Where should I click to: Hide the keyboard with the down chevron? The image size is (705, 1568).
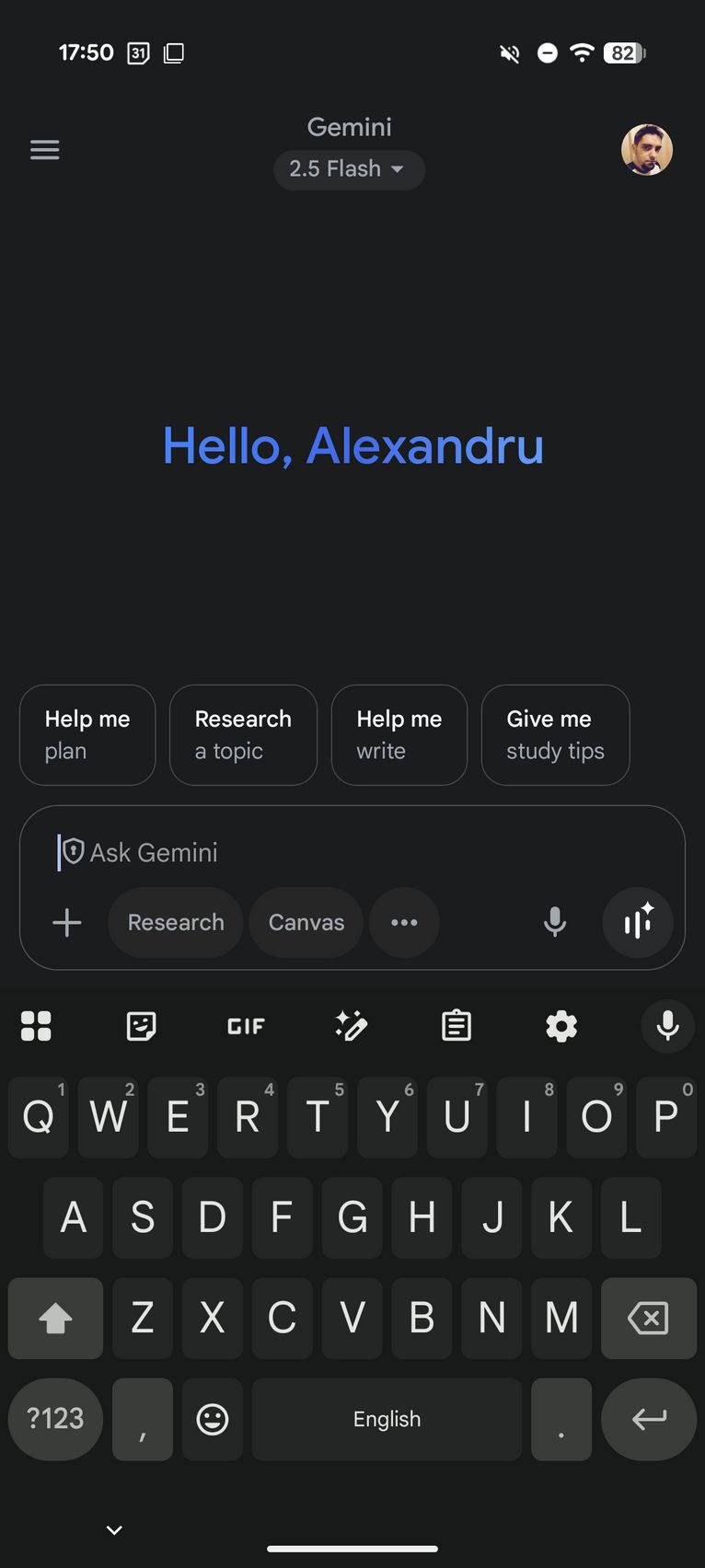pos(114,1530)
